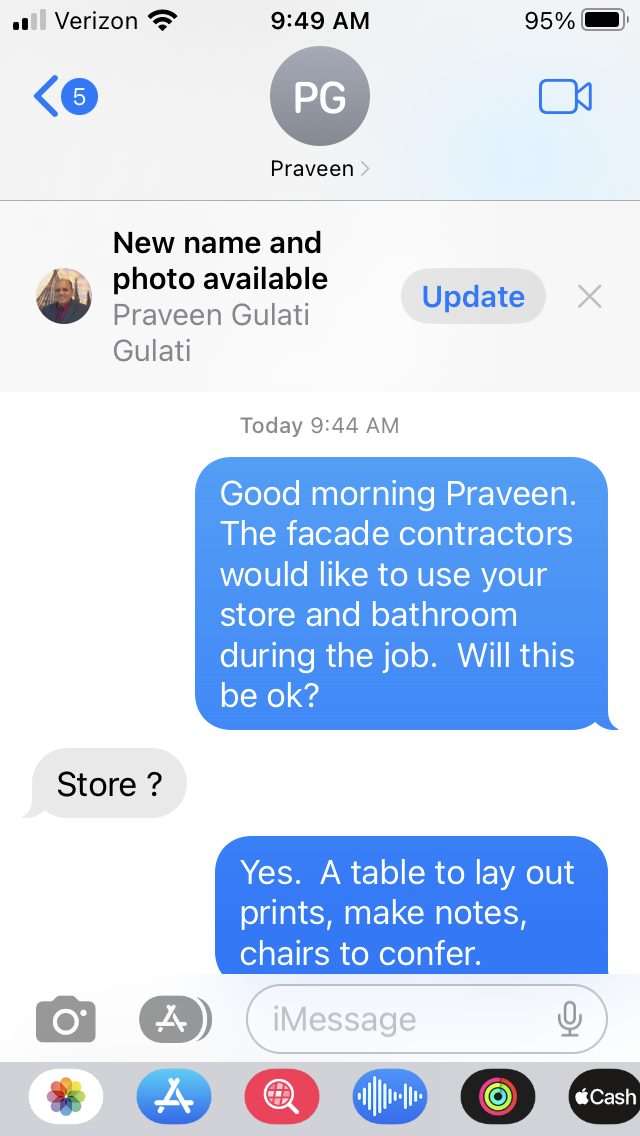Start a FaceTime video call
This screenshot has width=640, height=1136.
pyautogui.click(x=565, y=97)
